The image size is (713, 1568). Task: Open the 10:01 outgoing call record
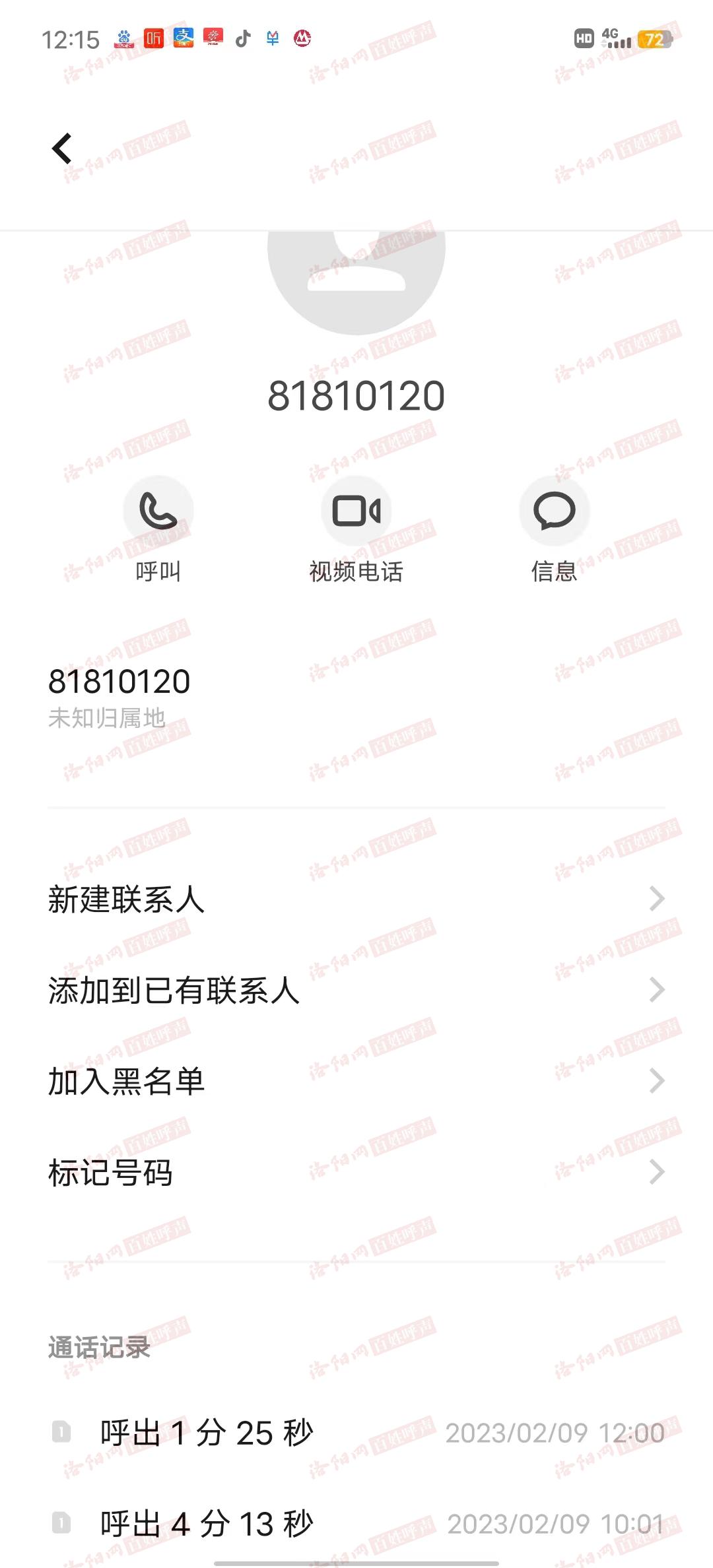(356, 1524)
